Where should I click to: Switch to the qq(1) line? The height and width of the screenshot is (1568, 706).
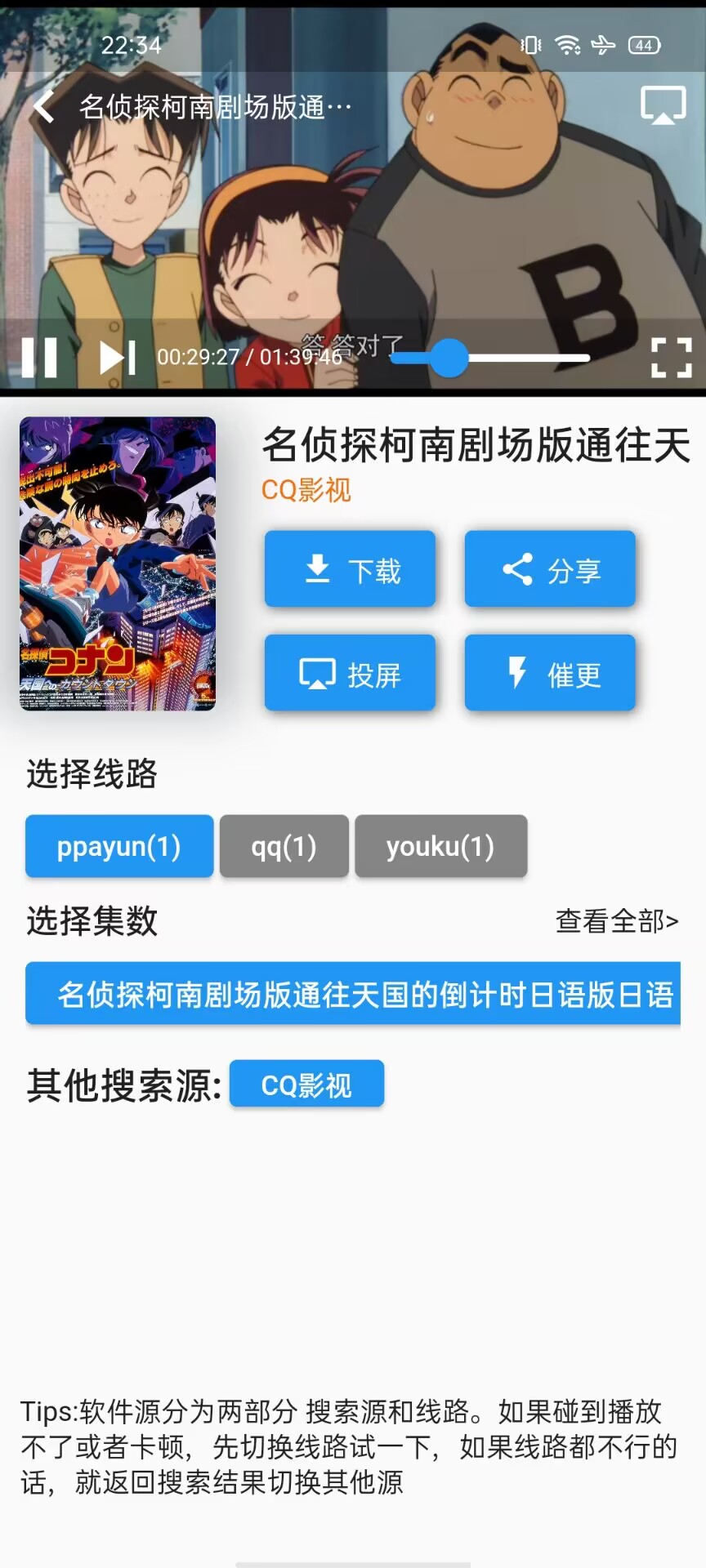click(284, 847)
